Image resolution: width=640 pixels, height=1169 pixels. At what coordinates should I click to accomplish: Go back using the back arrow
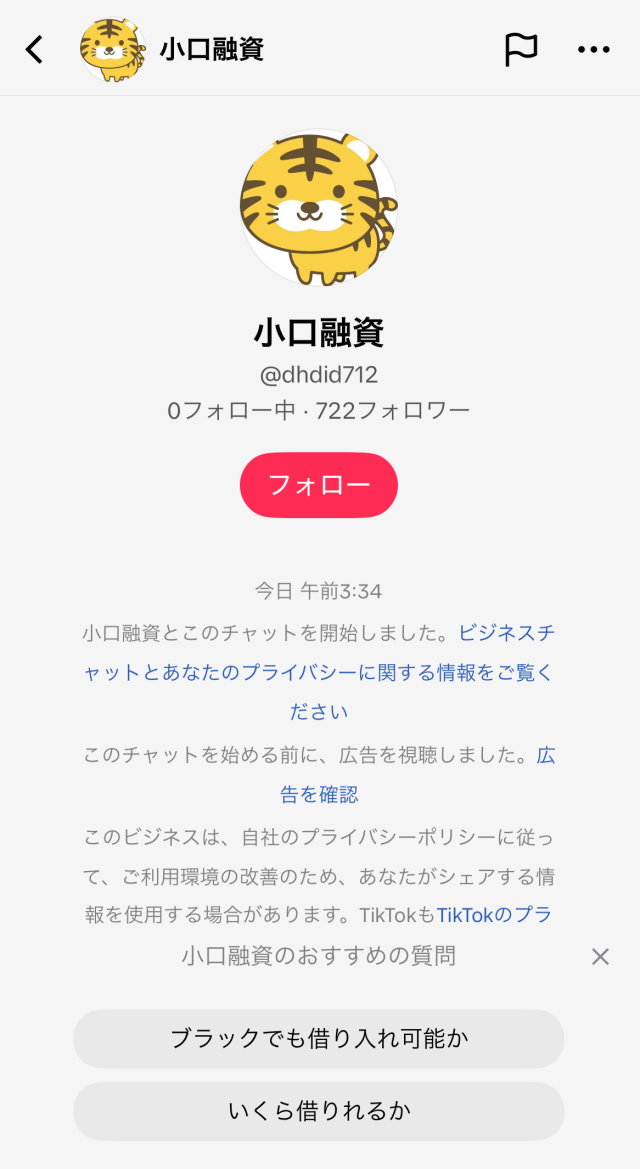coord(35,49)
